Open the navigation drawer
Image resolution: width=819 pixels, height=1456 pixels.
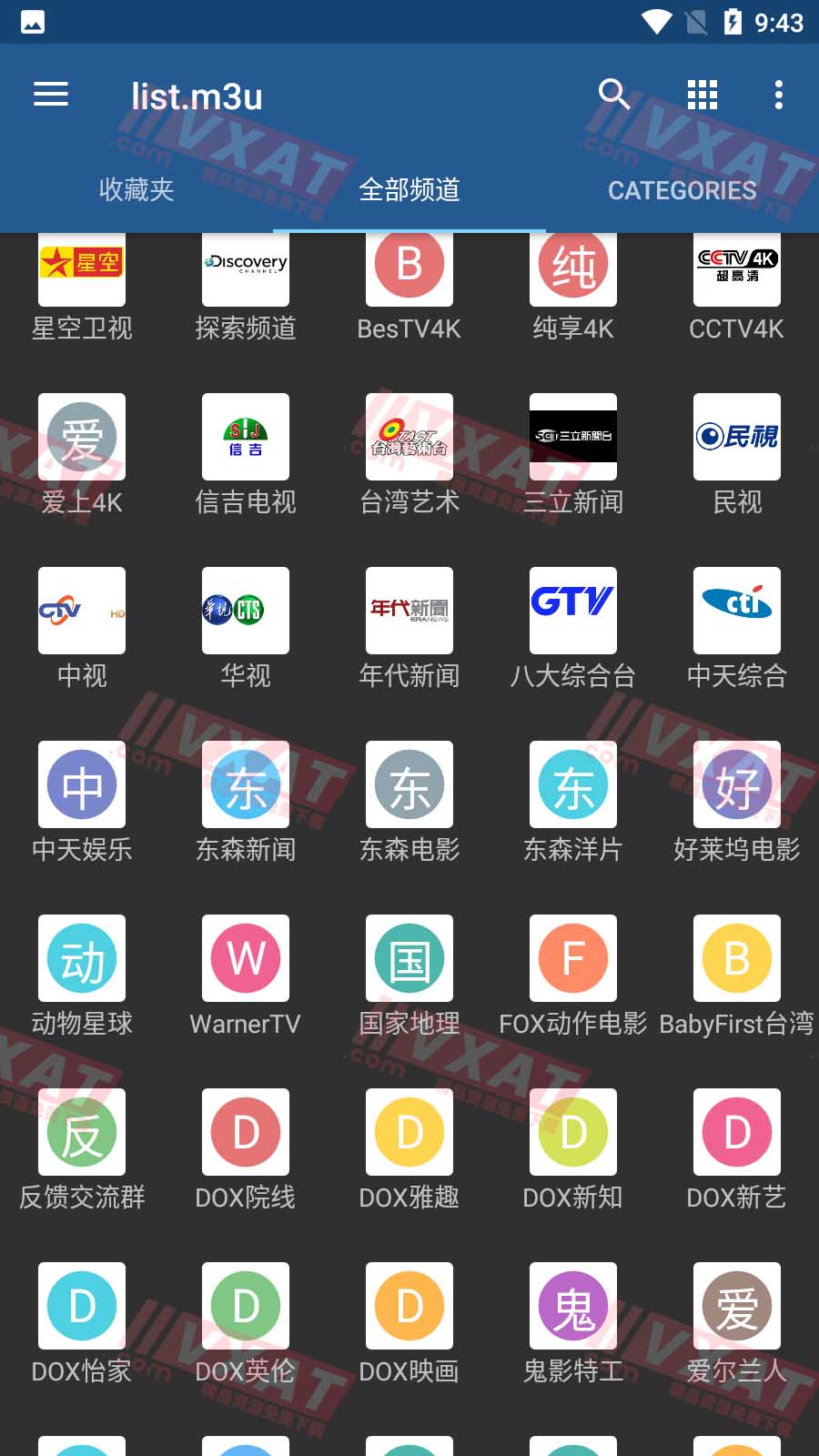50,95
